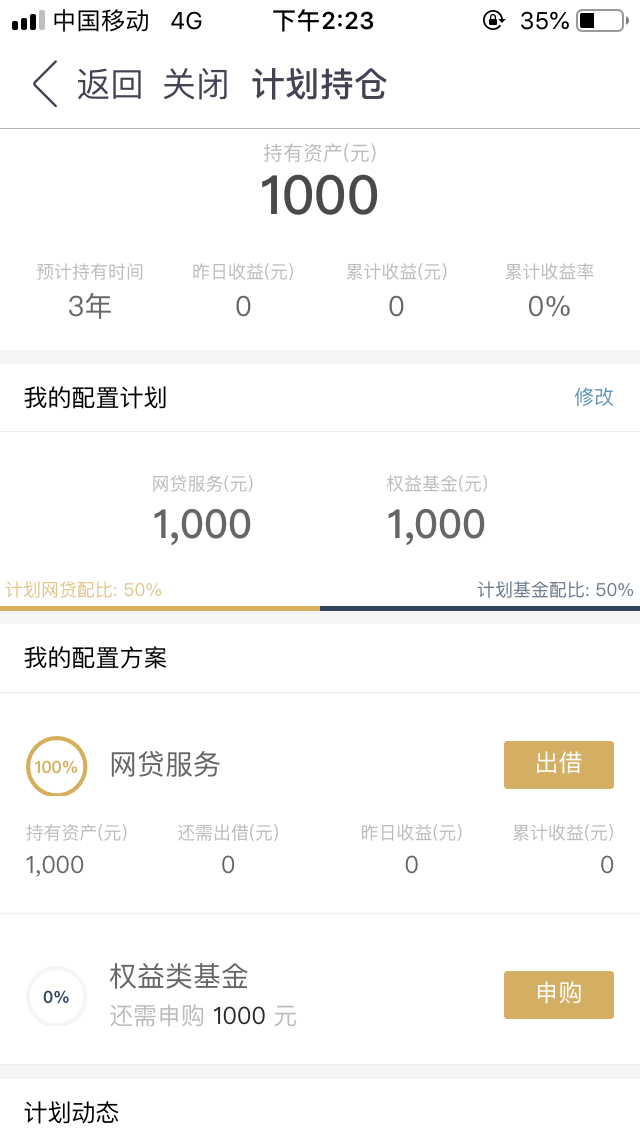Close the page with 关闭
The width and height of the screenshot is (640, 1136).
[x=196, y=85]
